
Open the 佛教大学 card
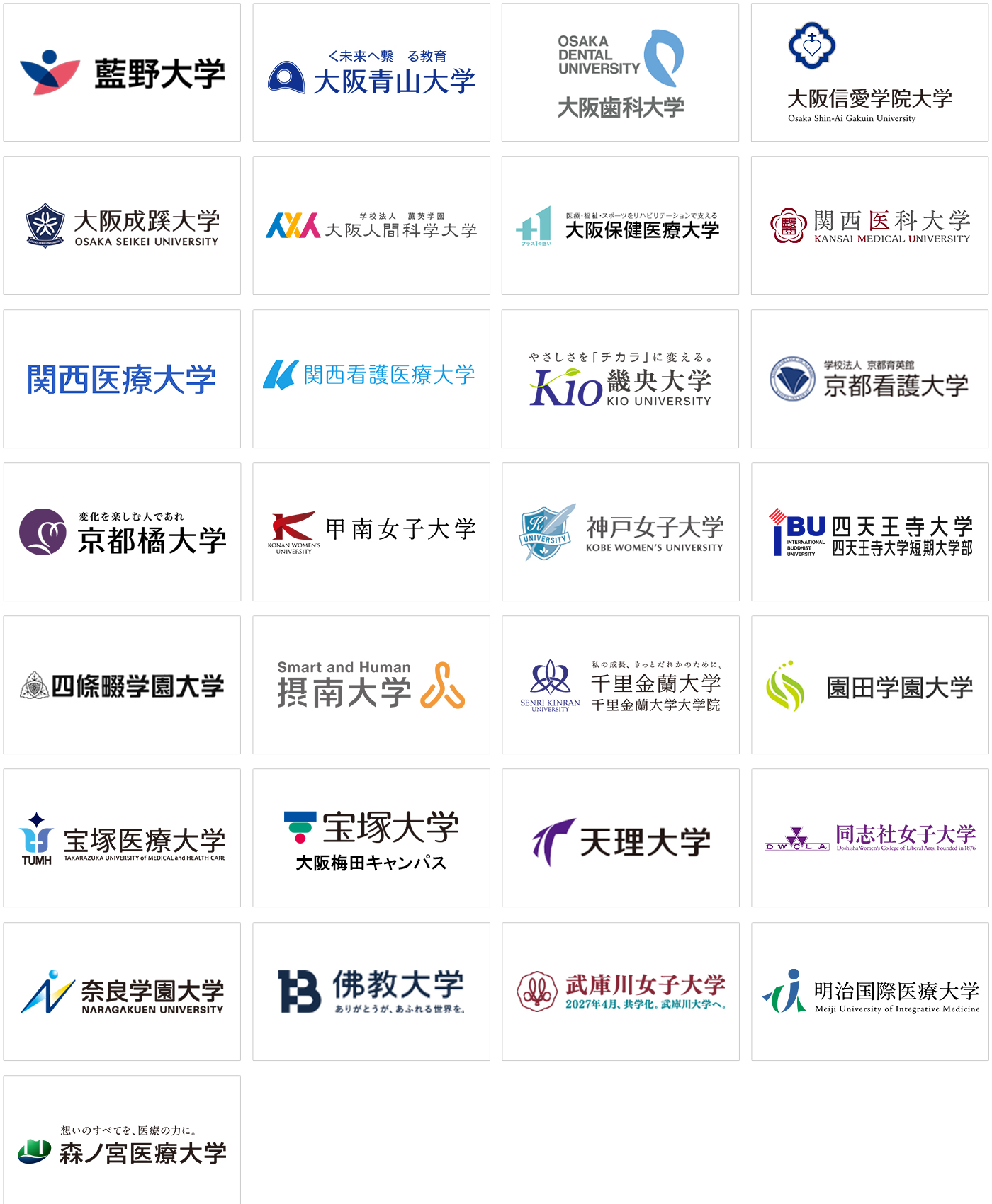click(x=371, y=992)
